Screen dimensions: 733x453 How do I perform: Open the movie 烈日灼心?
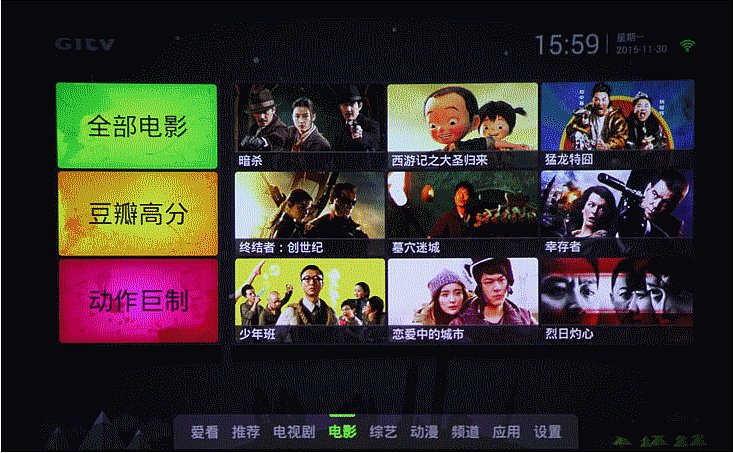point(617,299)
